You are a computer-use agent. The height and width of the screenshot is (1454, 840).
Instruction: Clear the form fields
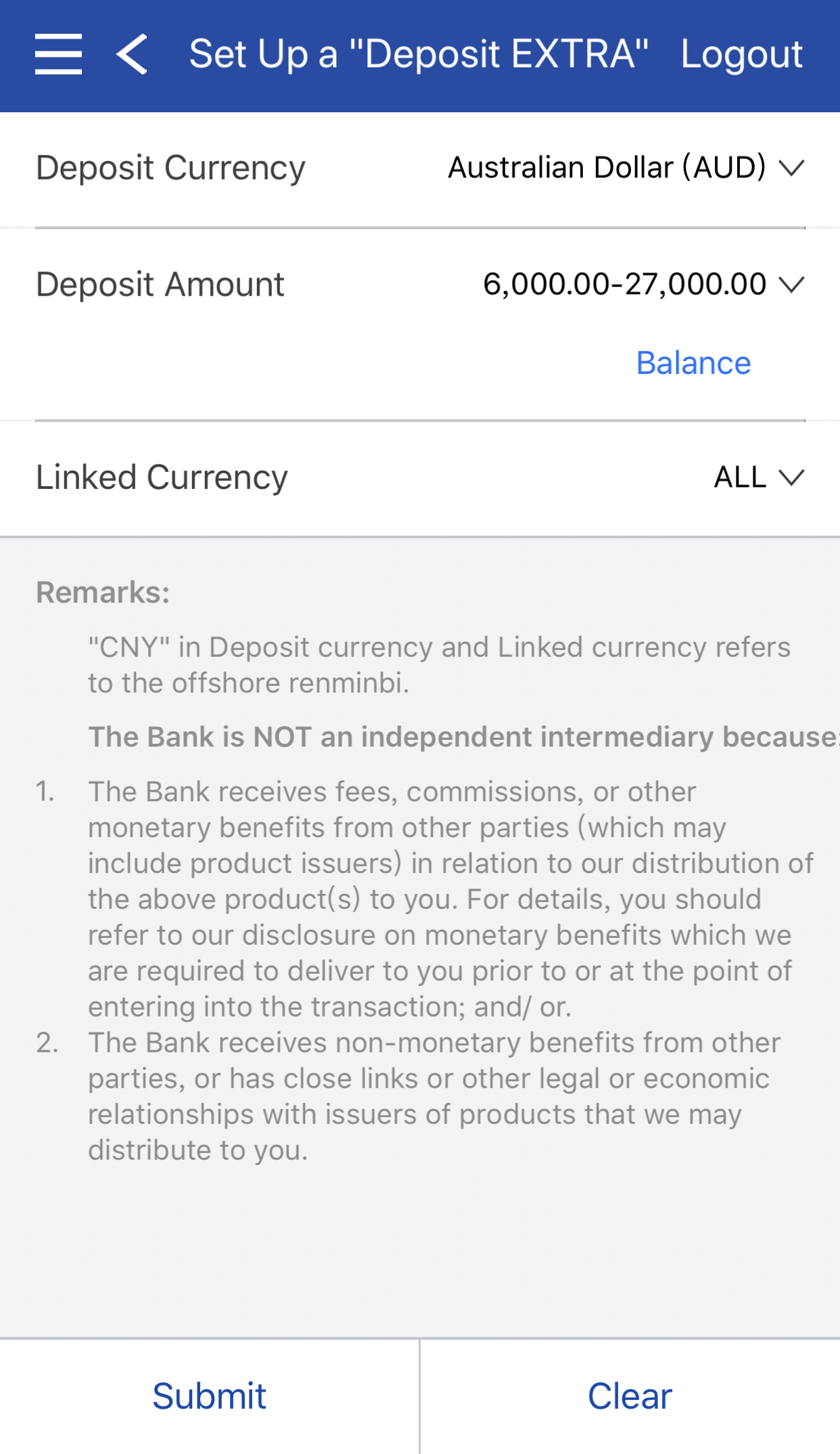(630, 1396)
